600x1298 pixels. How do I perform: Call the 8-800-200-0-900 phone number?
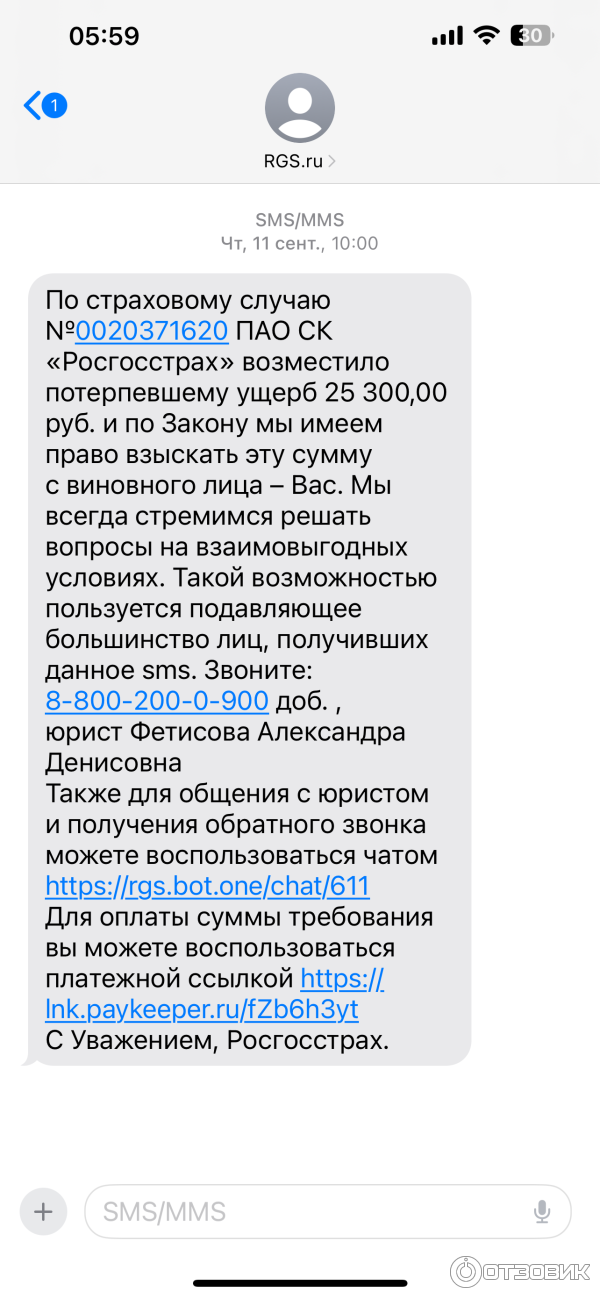pos(157,701)
